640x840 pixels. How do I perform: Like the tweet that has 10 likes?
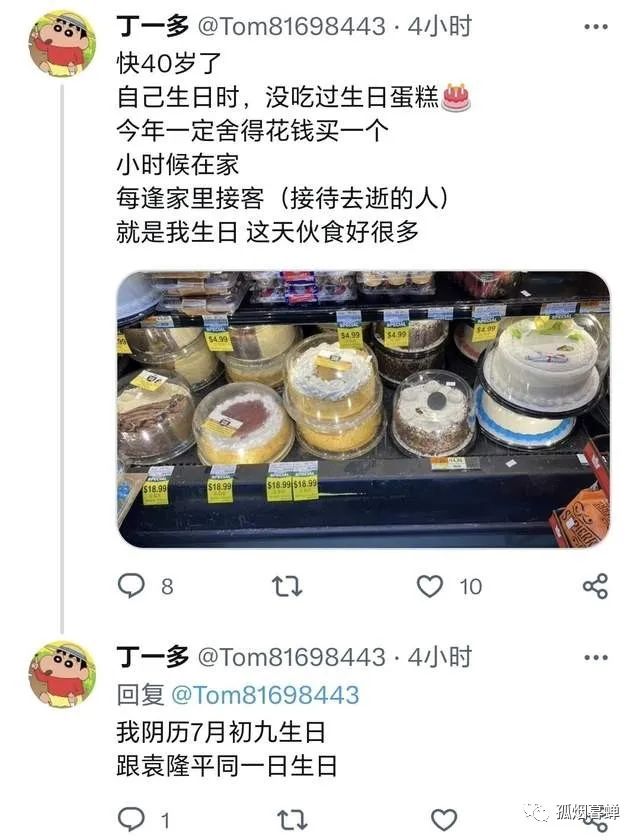430,586
